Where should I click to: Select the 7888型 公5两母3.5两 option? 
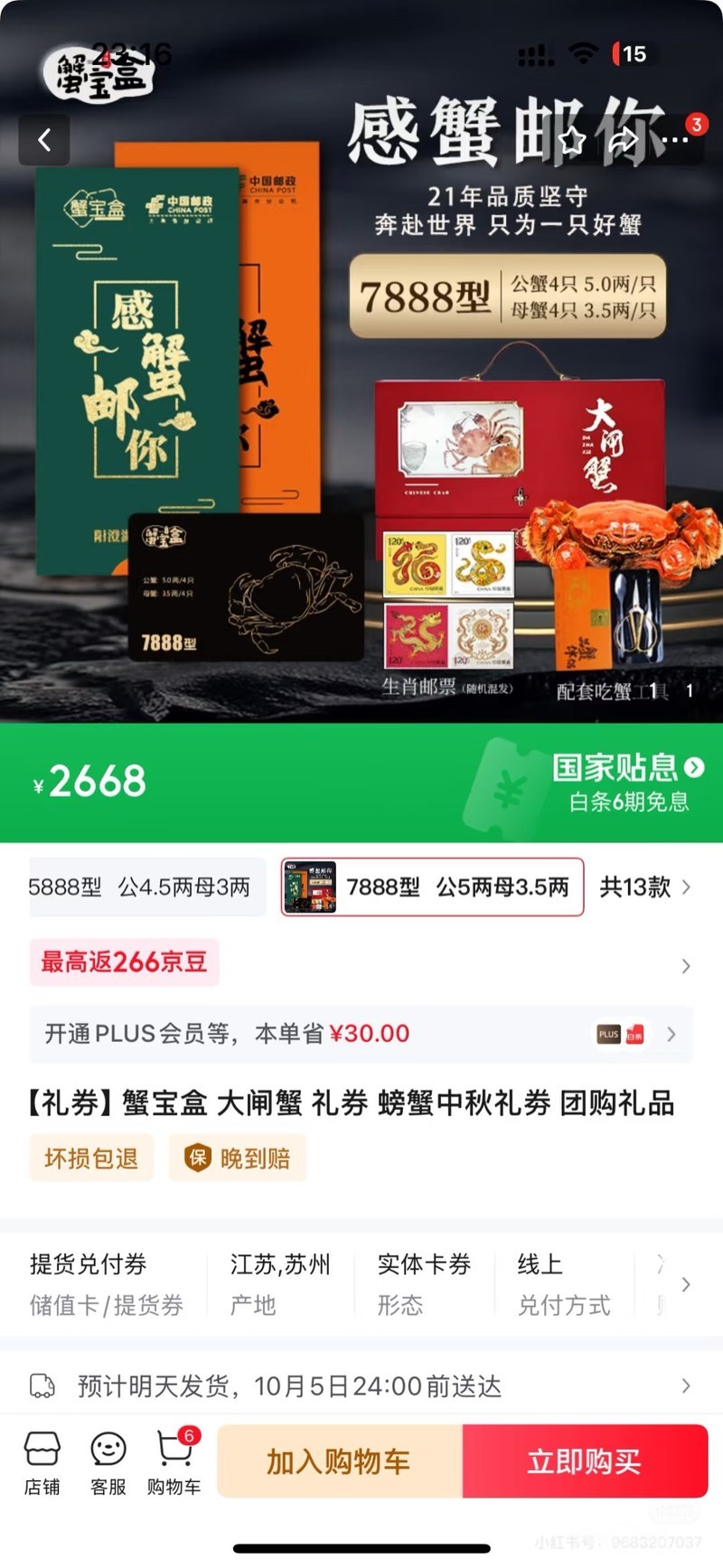click(x=432, y=887)
